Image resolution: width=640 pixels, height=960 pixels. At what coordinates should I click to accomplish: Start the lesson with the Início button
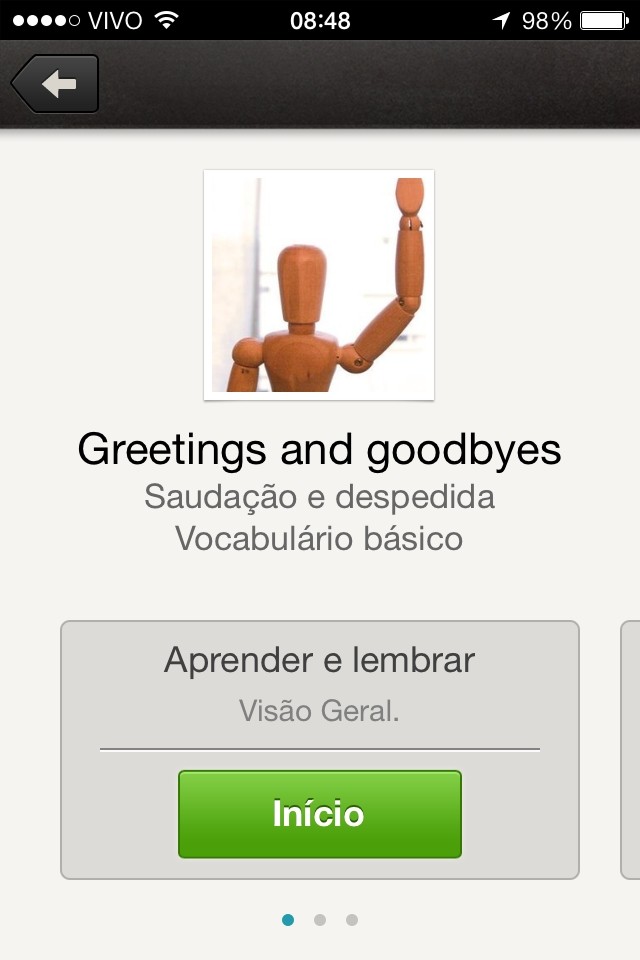[x=320, y=814]
